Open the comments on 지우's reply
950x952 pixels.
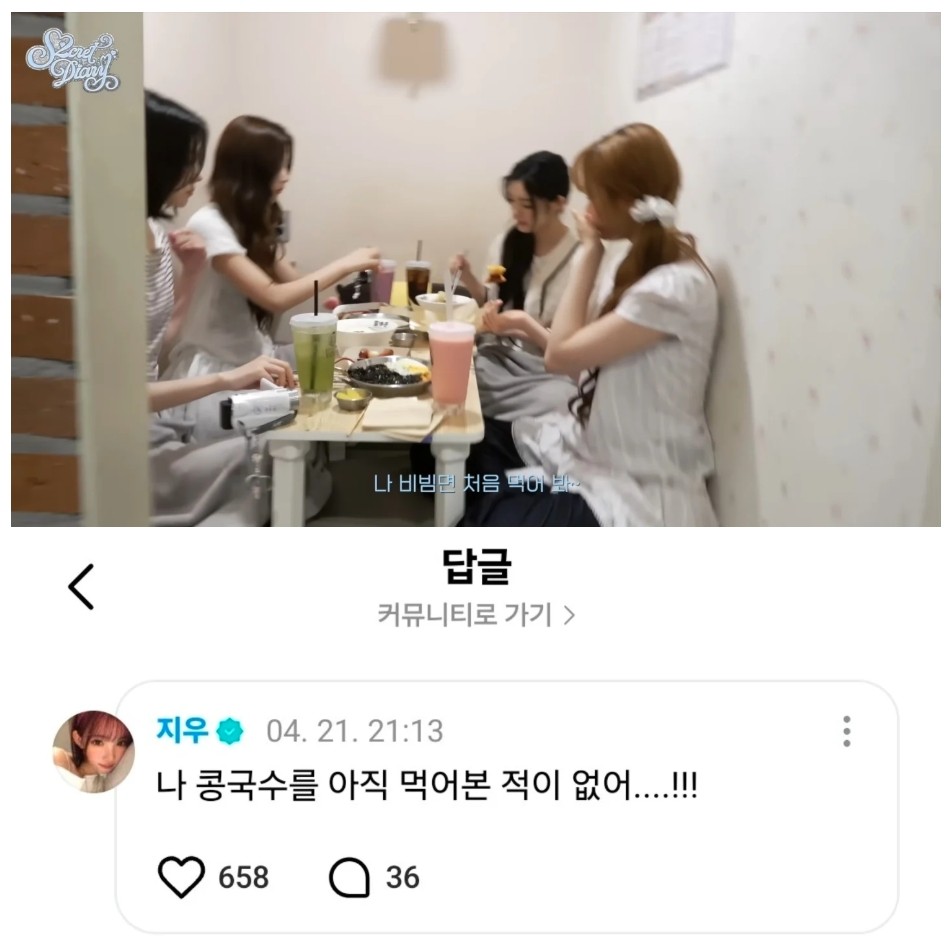point(349,877)
